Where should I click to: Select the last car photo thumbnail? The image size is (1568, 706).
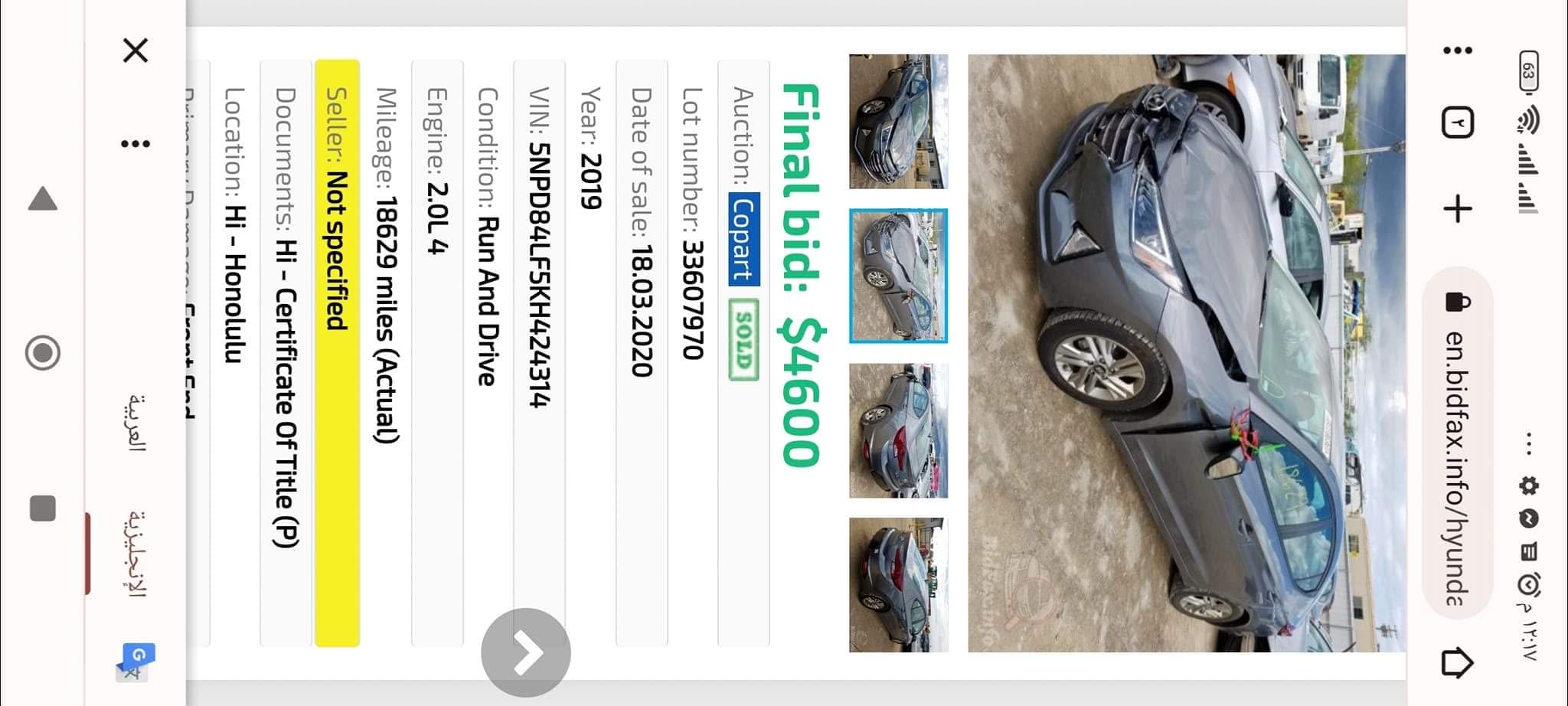click(x=898, y=584)
